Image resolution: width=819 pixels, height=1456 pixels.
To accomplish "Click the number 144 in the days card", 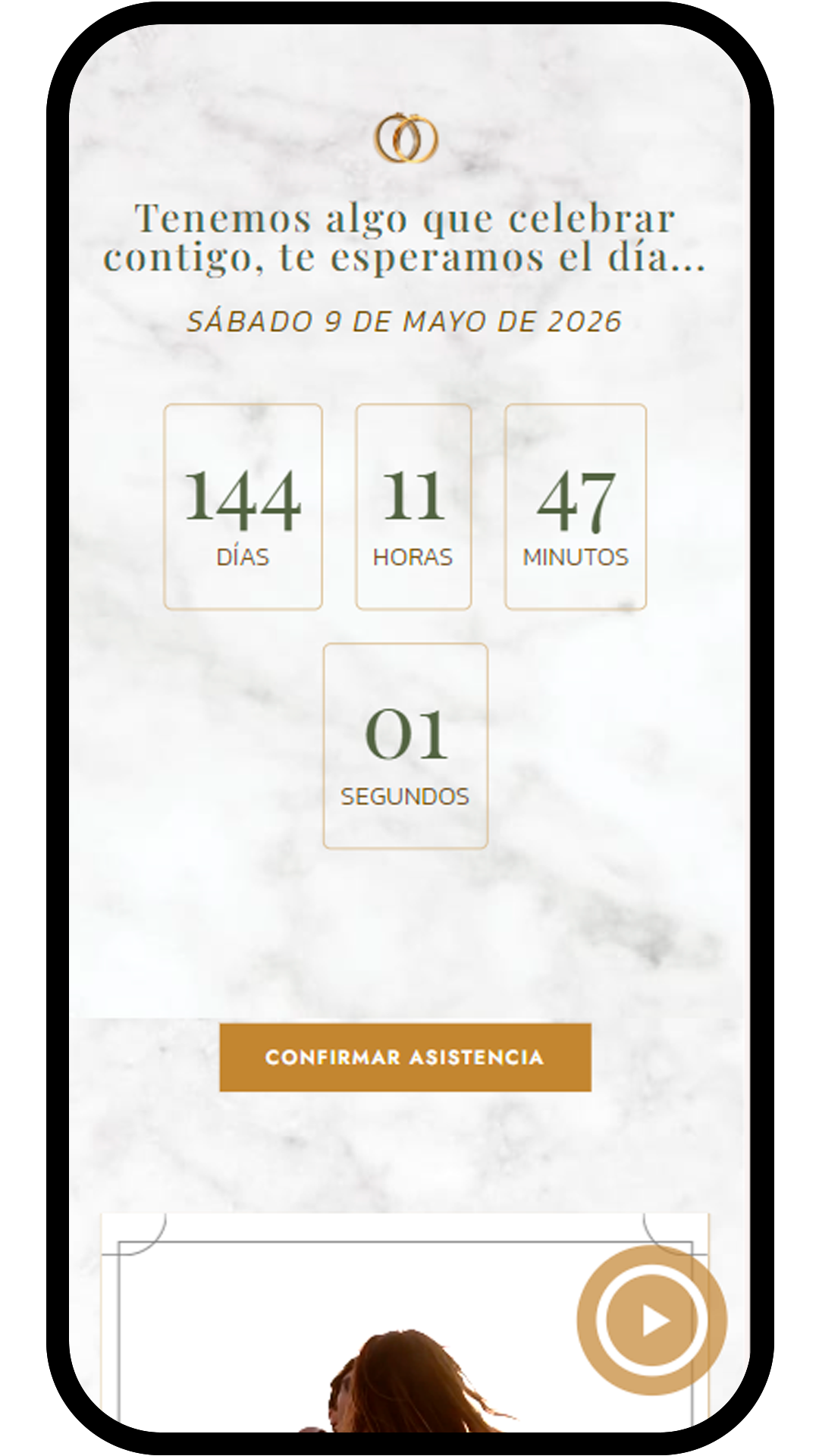I will (243, 499).
